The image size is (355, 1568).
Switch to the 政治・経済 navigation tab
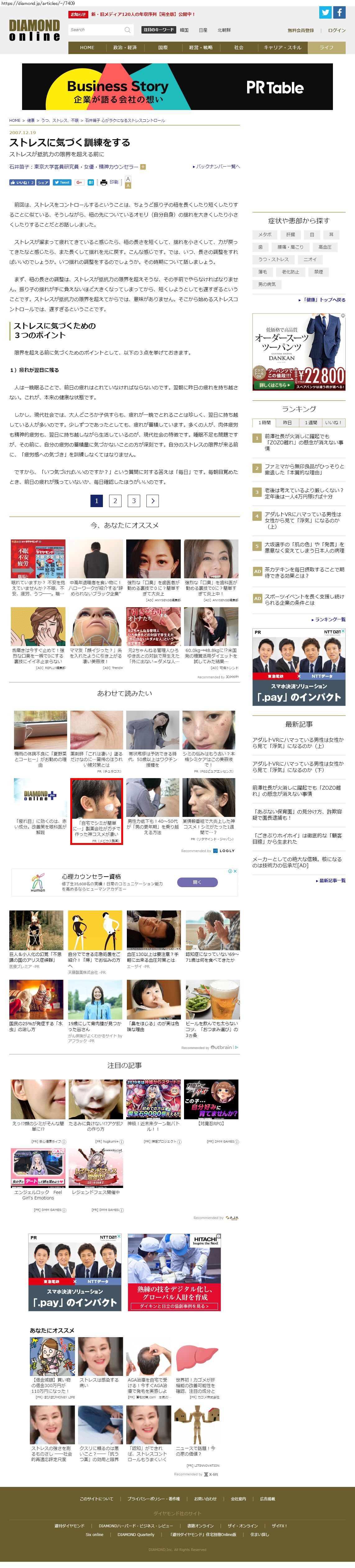coord(125,48)
